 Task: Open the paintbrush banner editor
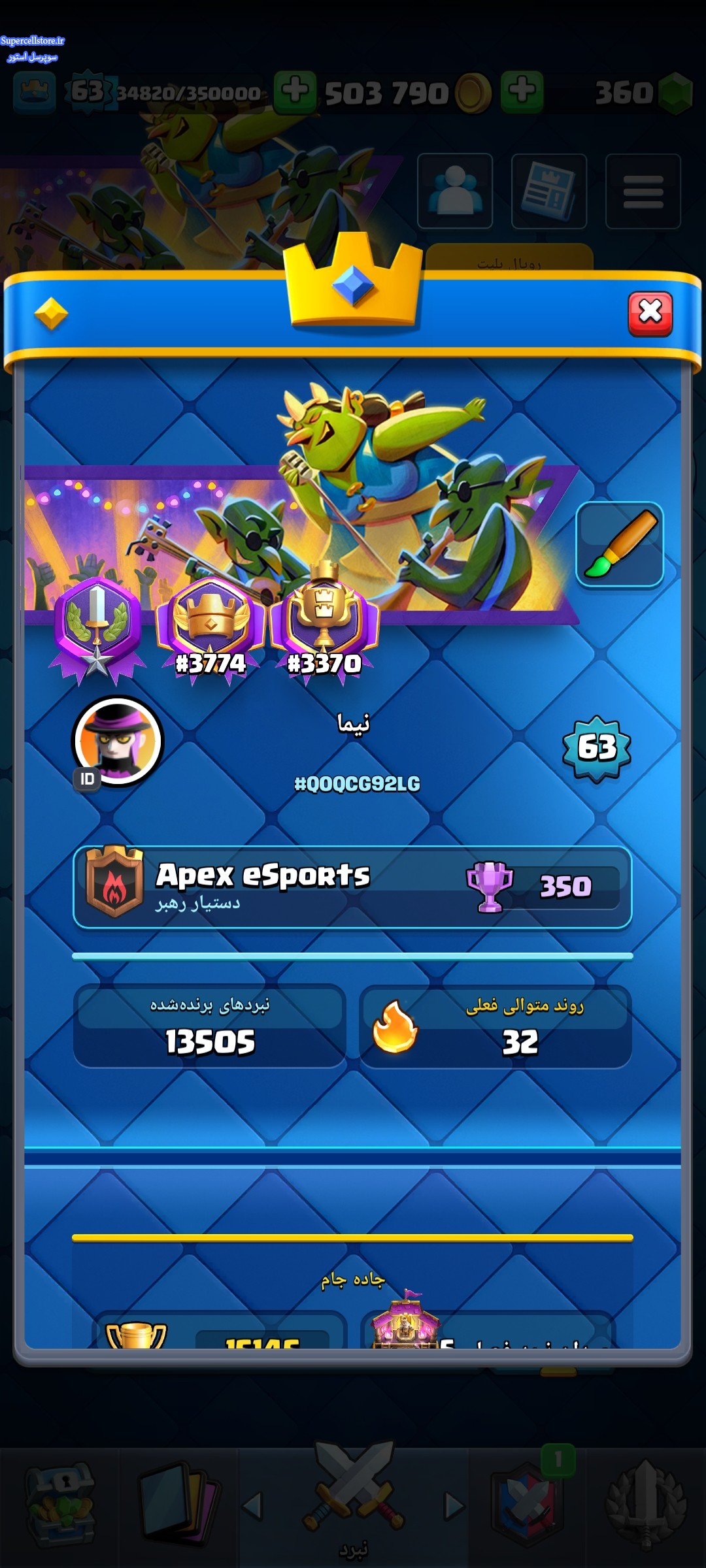click(620, 544)
